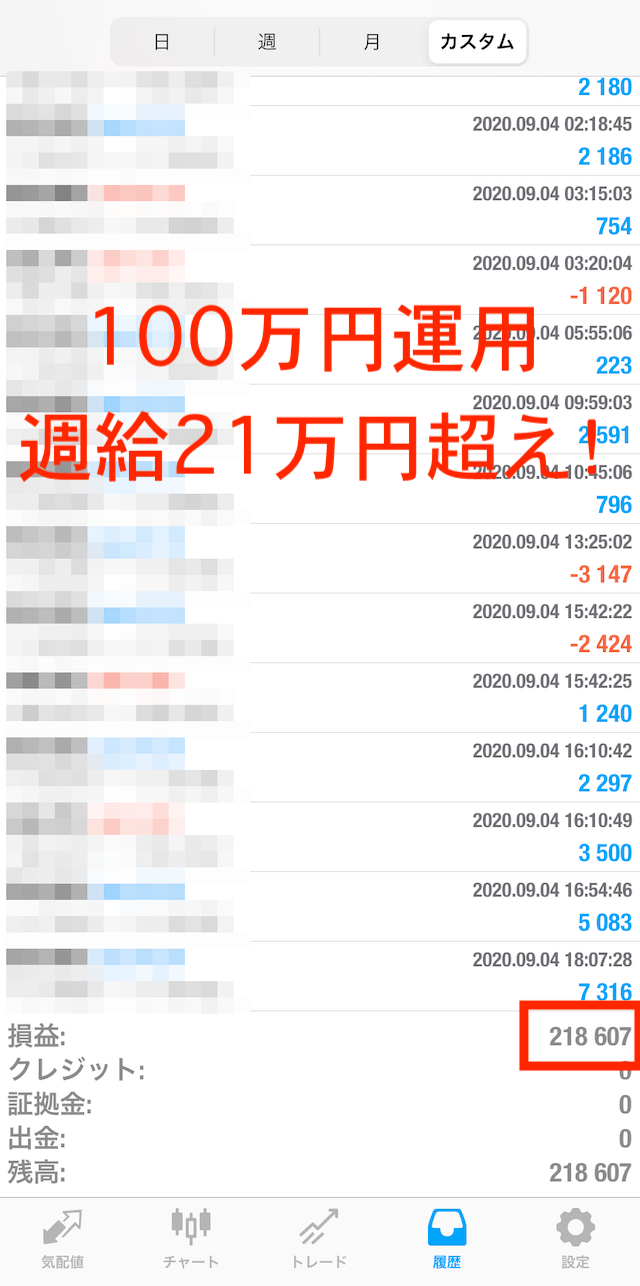The width and height of the screenshot is (640, 1286).
Task: Open the 気配値 quotes tab
Action: 63,1239
